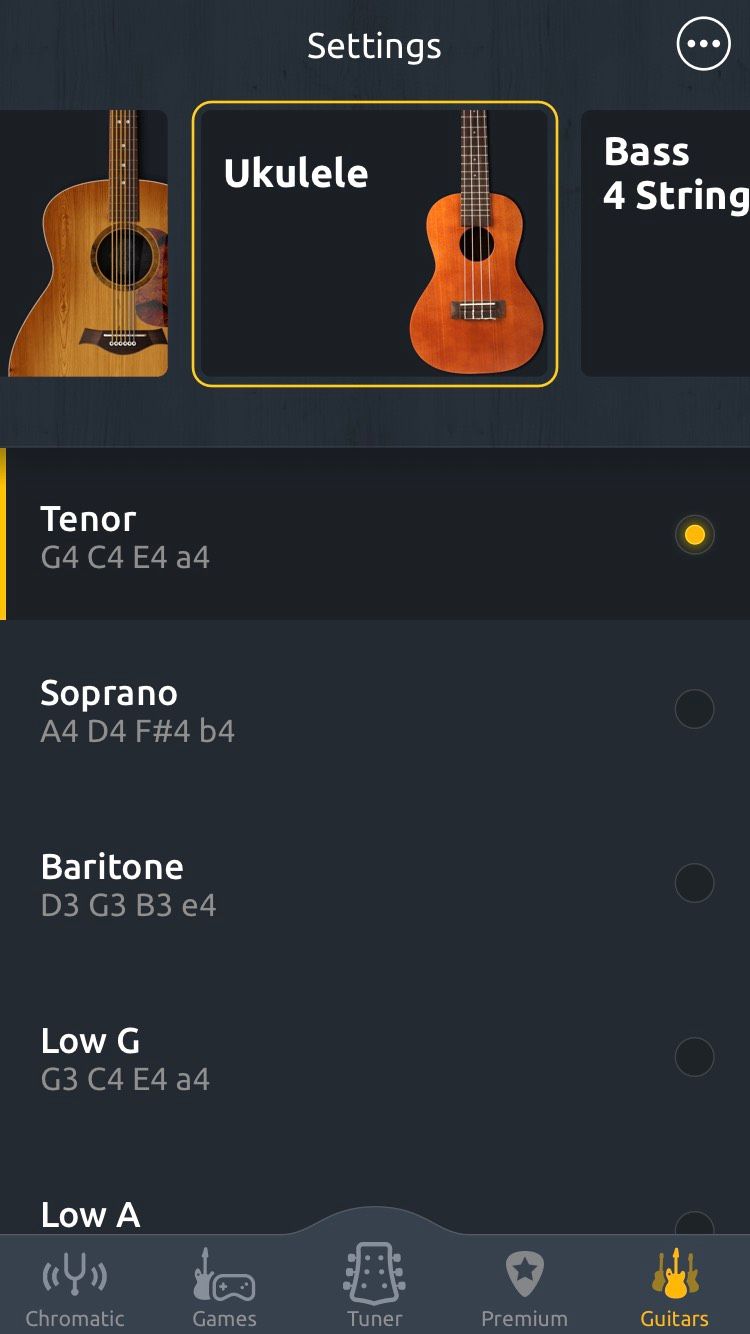Enable the Baritone tuning option
The height and width of the screenshot is (1334, 750).
694,883
